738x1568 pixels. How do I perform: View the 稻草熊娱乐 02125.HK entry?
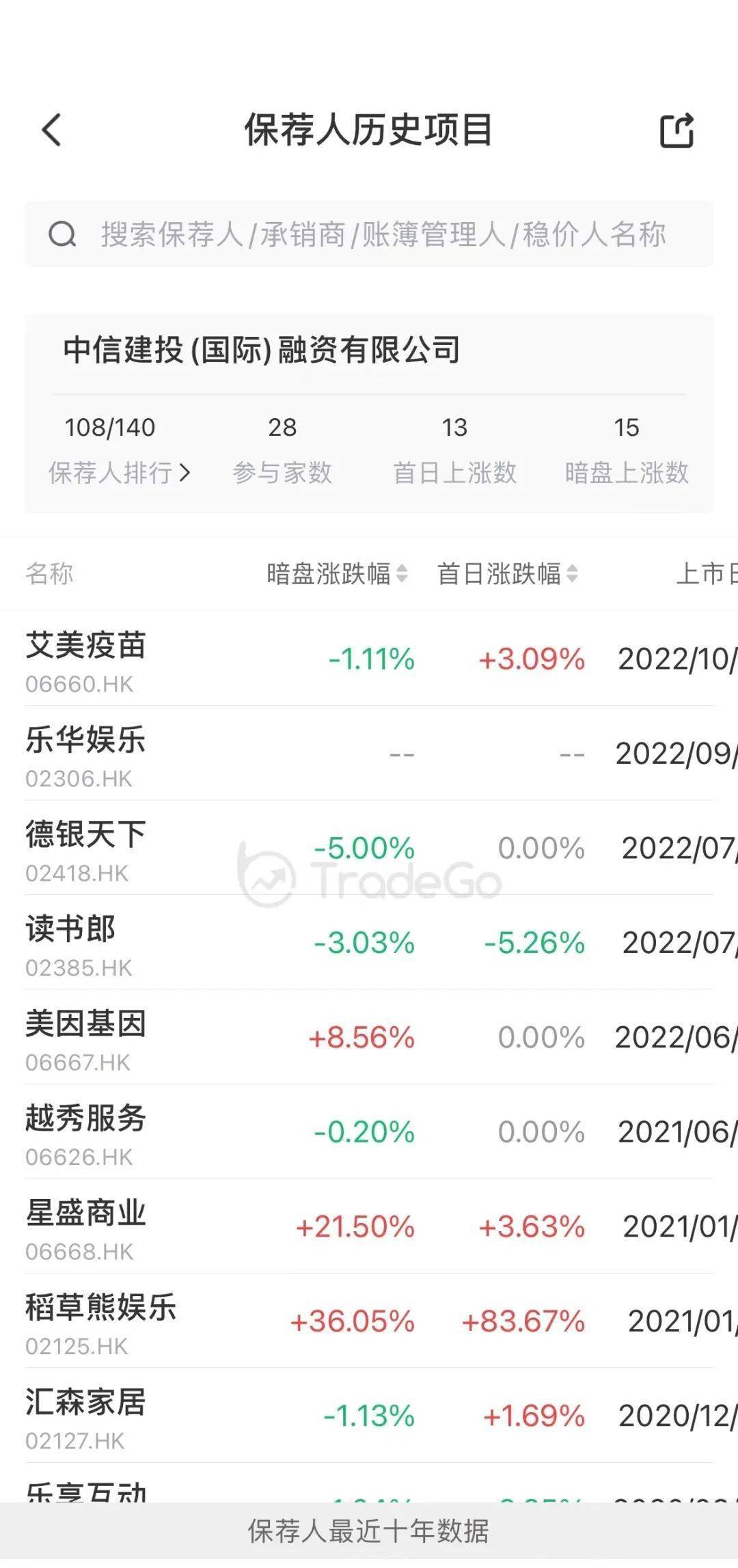click(x=369, y=1321)
